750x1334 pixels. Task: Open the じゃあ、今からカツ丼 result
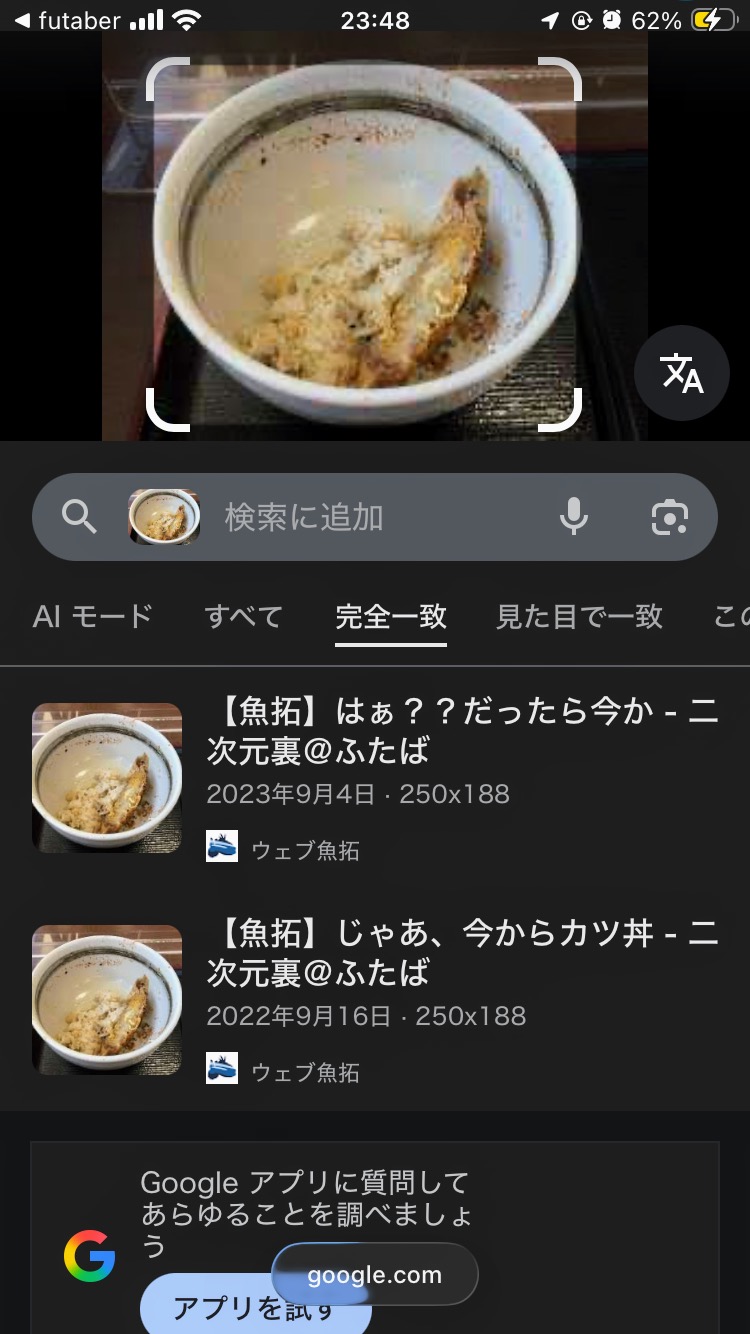click(x=462, y=953)
